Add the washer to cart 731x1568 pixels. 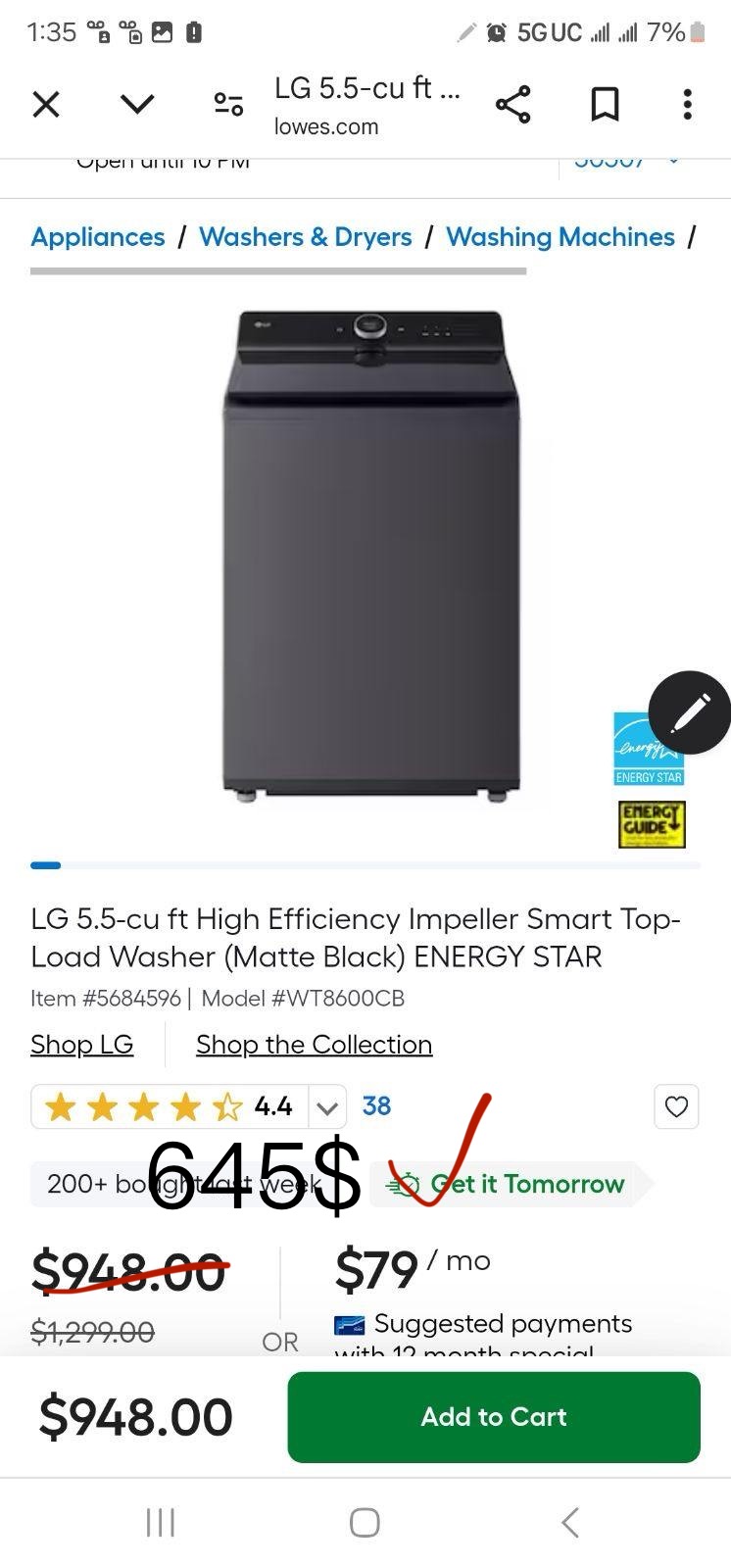coord(494,1417)
